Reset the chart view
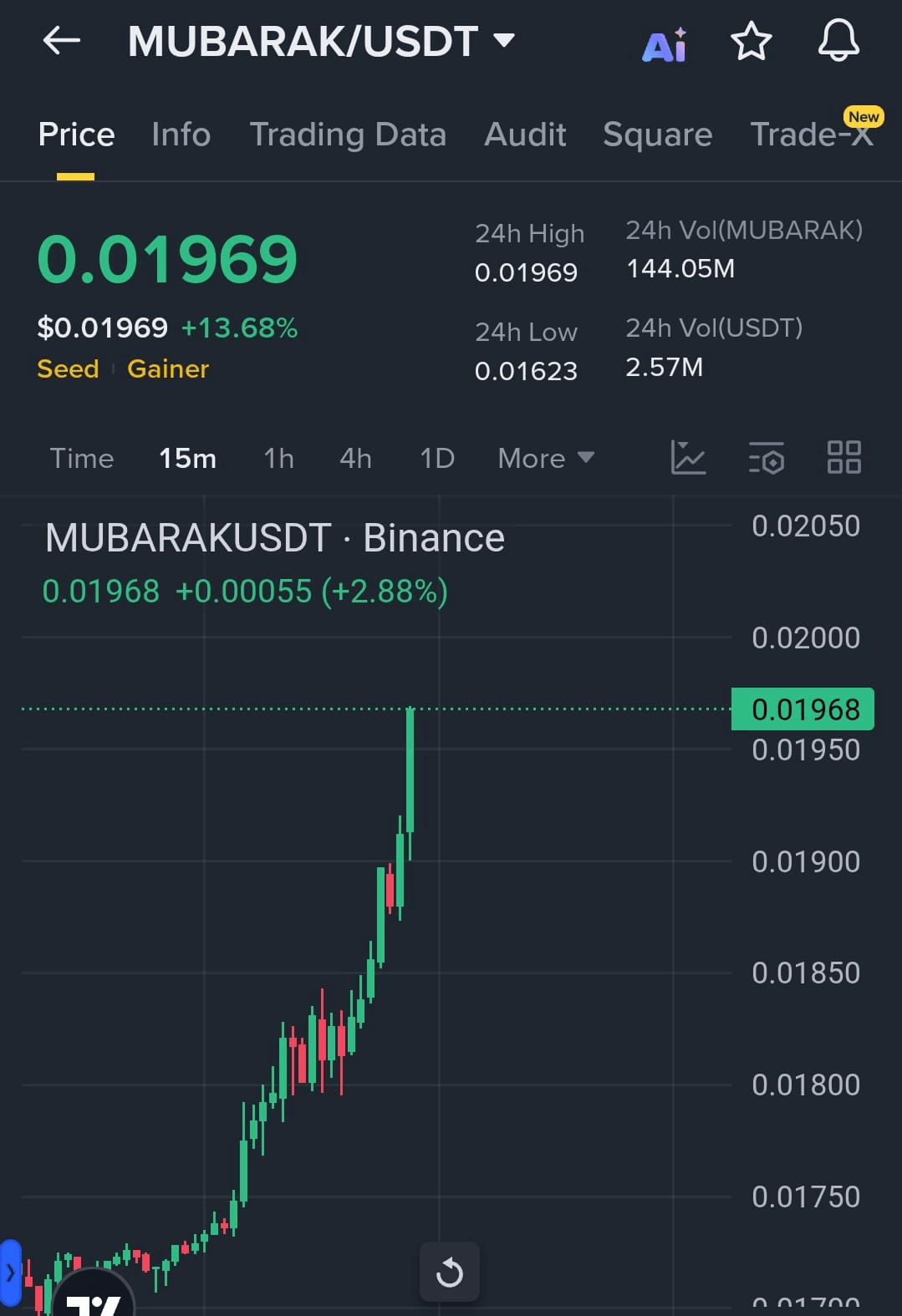Image resolution: width=902 pixels, height=1316 pixels. pyautogui.click(x=450, y=1272)
